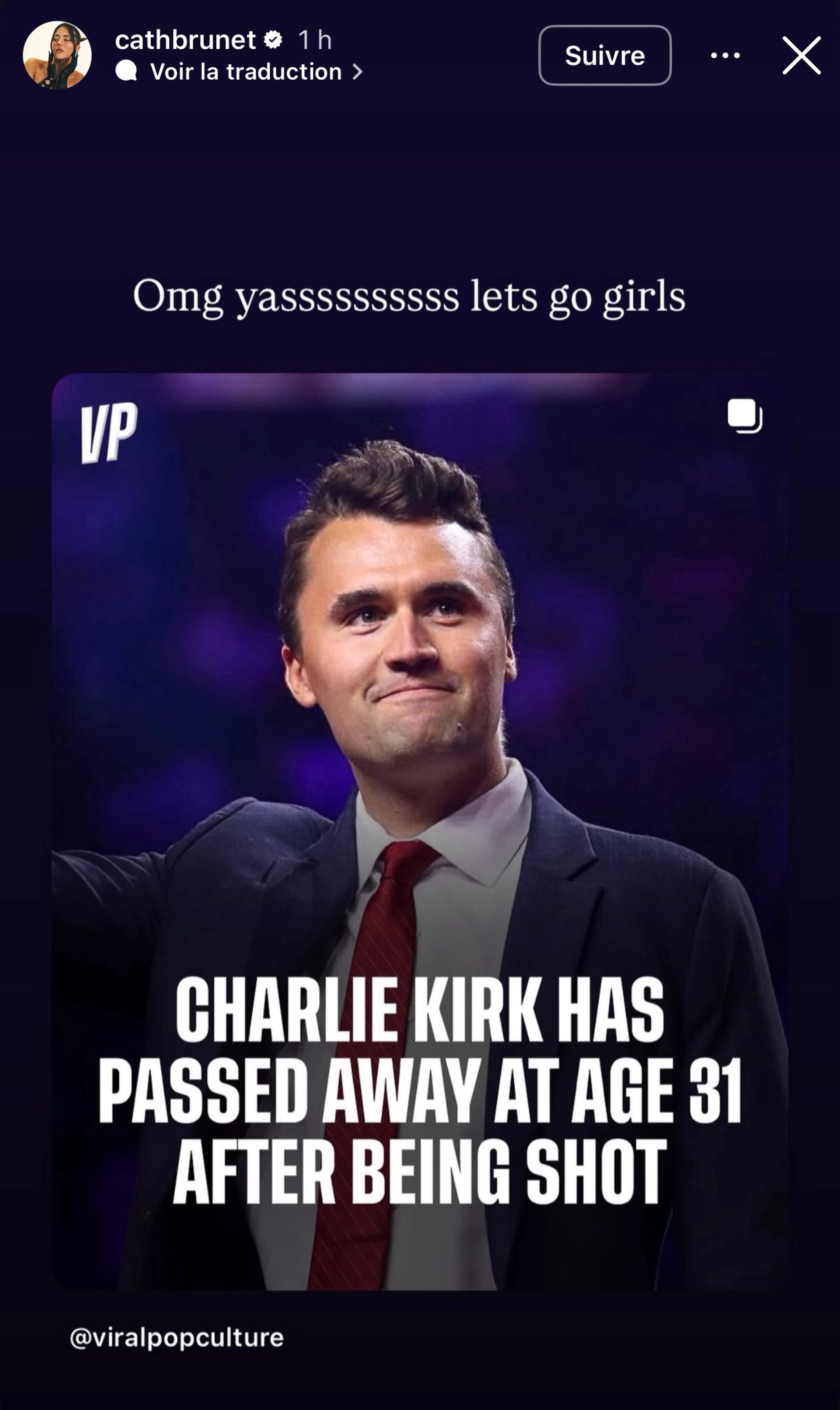Open Voir la traduction

click(246, 72)
